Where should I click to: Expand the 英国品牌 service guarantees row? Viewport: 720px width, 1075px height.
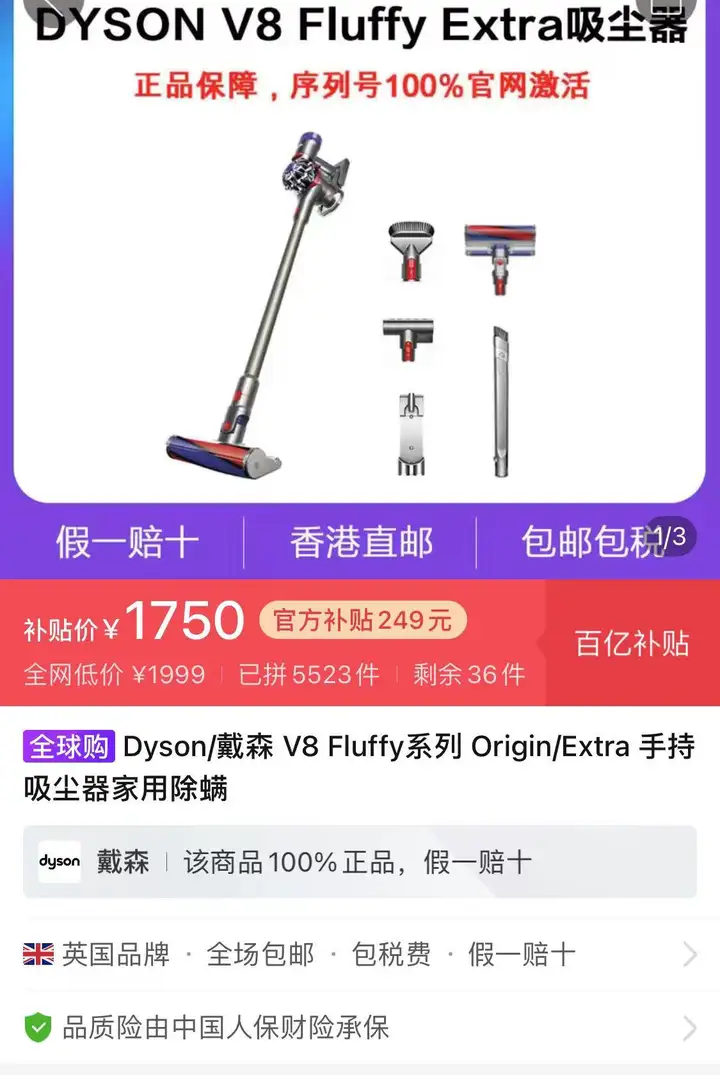click(x=360, y=954)
